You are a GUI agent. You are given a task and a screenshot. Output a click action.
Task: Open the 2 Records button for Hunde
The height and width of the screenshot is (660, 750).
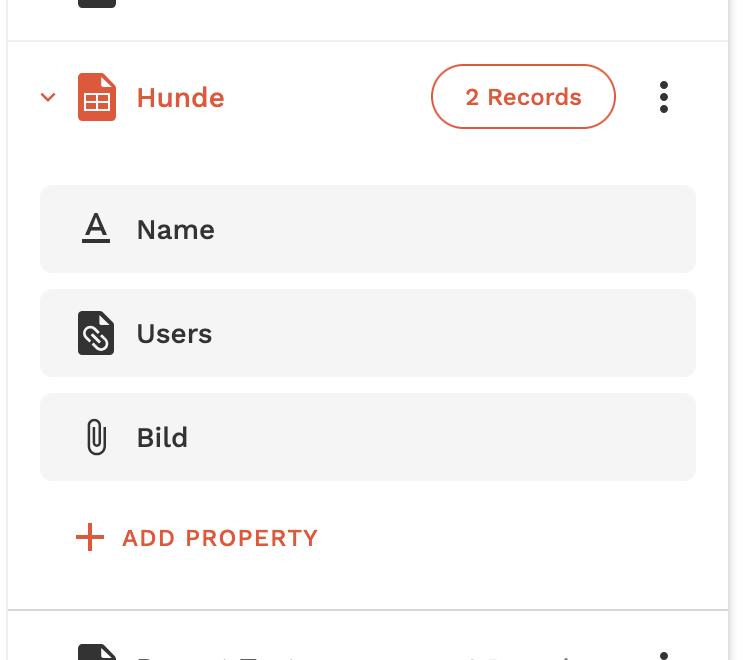[x=523, y=97]
